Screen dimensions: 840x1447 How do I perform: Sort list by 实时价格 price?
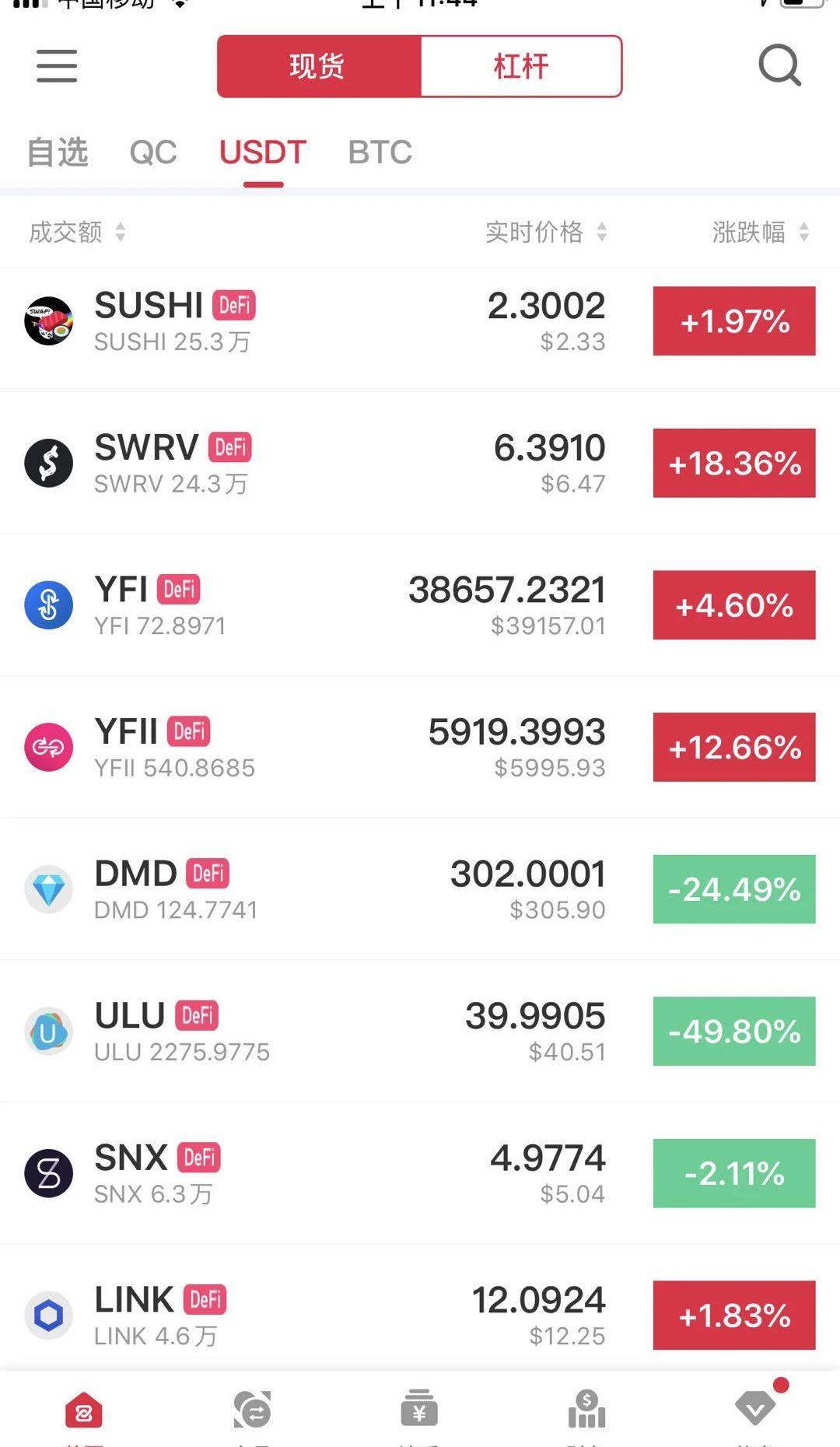point(546,232)
